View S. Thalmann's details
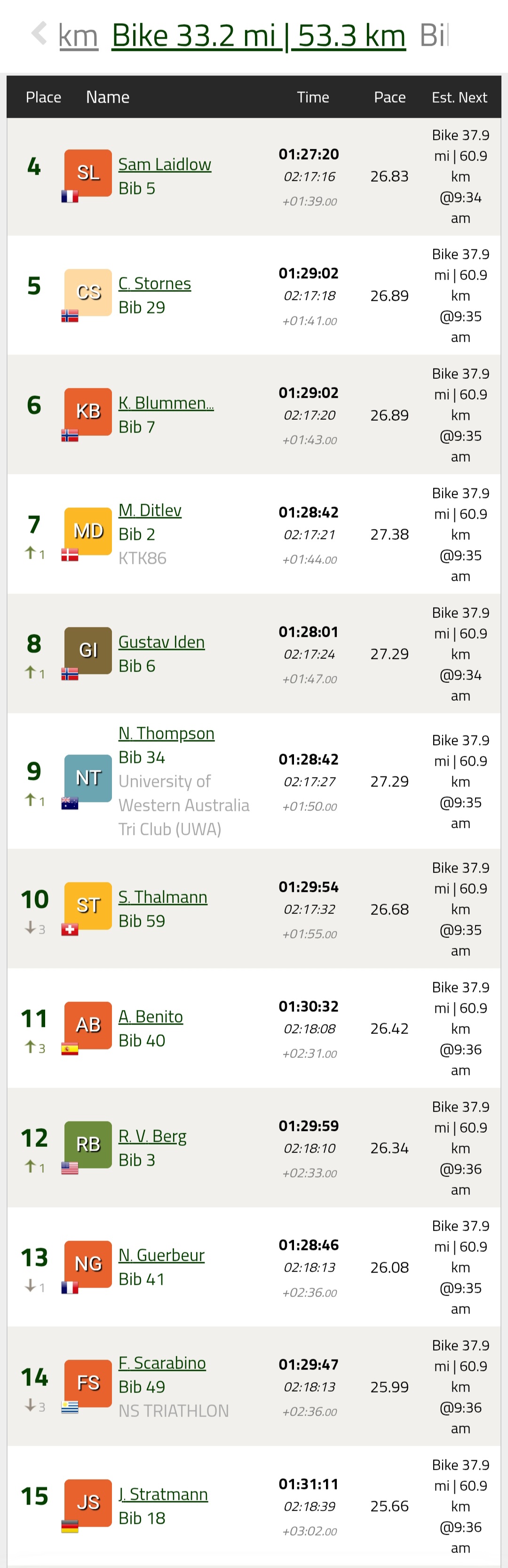508x1568 pixels. (162, 897)
